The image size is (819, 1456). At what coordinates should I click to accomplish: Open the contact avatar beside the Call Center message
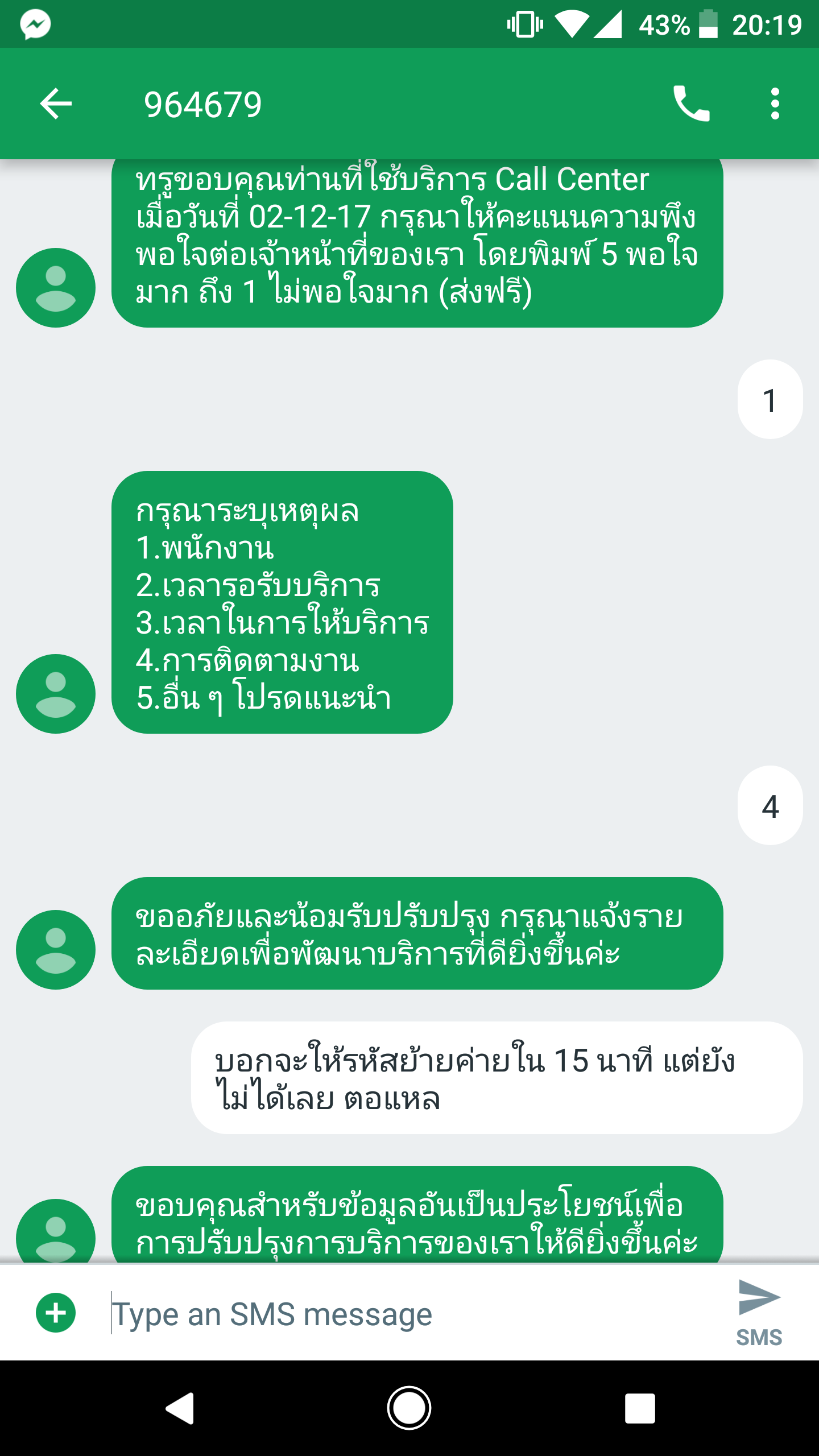pos(56,288)
